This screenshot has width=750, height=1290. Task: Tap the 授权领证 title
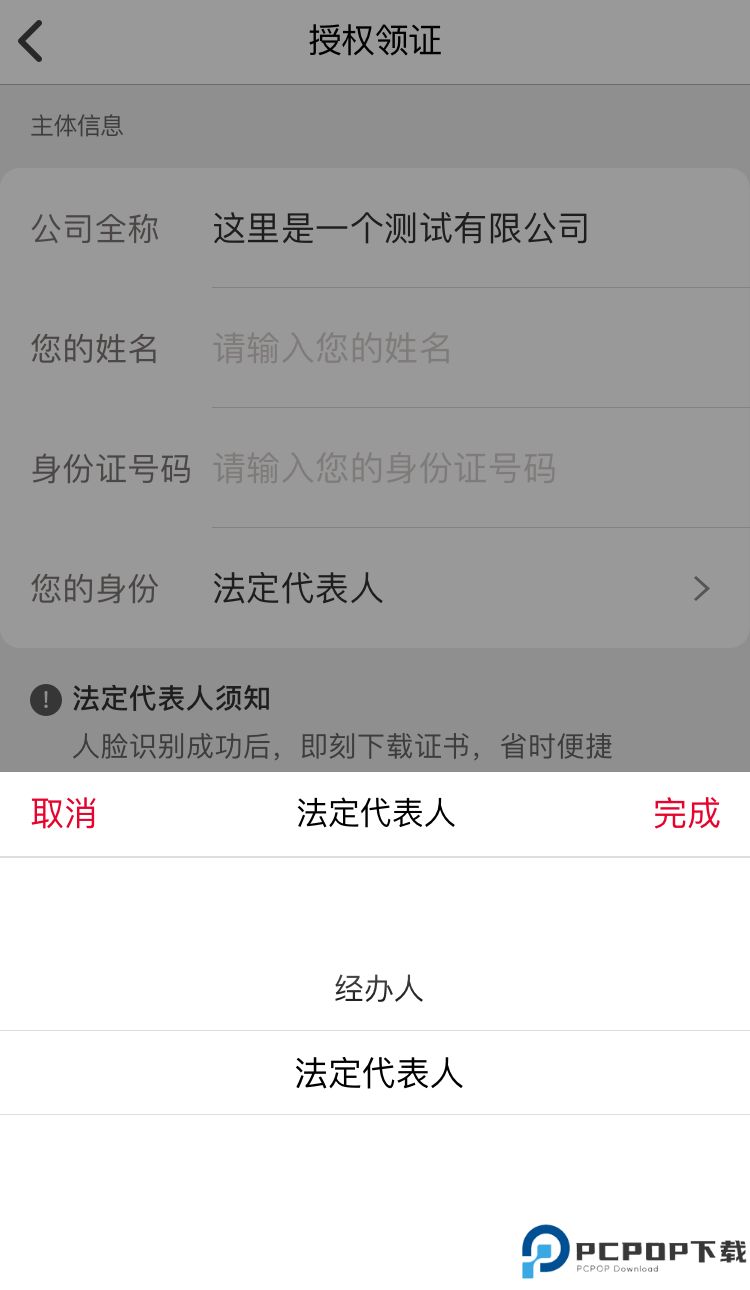(x=374, y=41)
